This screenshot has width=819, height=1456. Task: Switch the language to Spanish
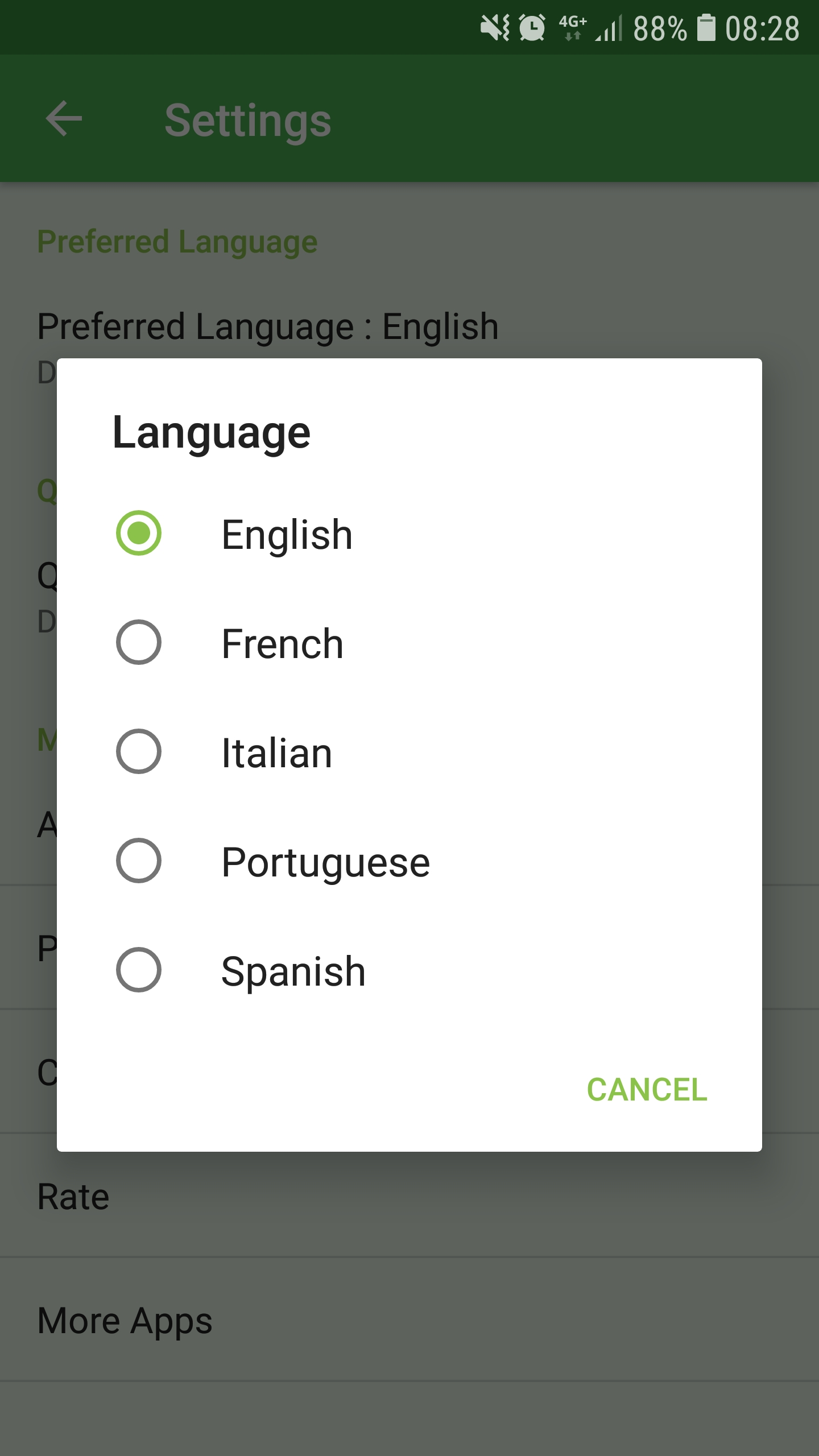coord(409,970)
